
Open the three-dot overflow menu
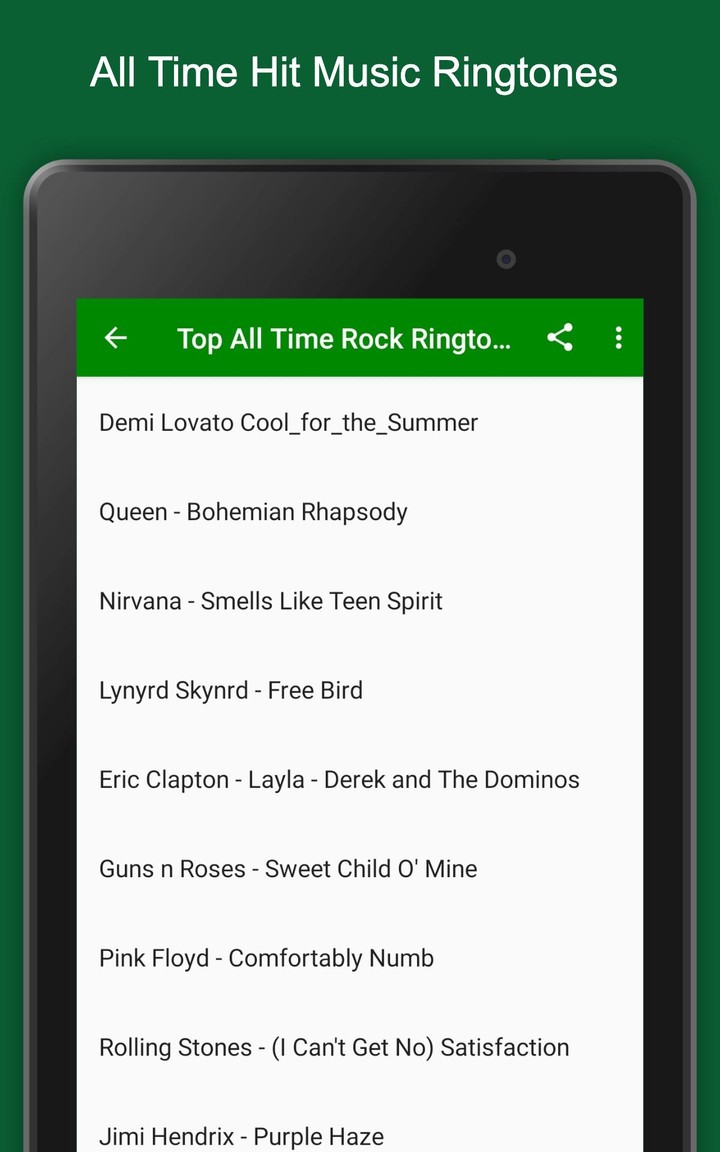tap(618, 338)
